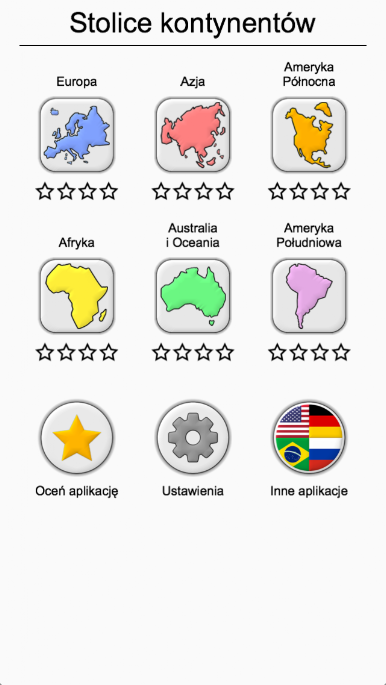Rate the app via Oceń aplikację
The width and height of the screenshot is (386, 685).
(x=77, y=438)
